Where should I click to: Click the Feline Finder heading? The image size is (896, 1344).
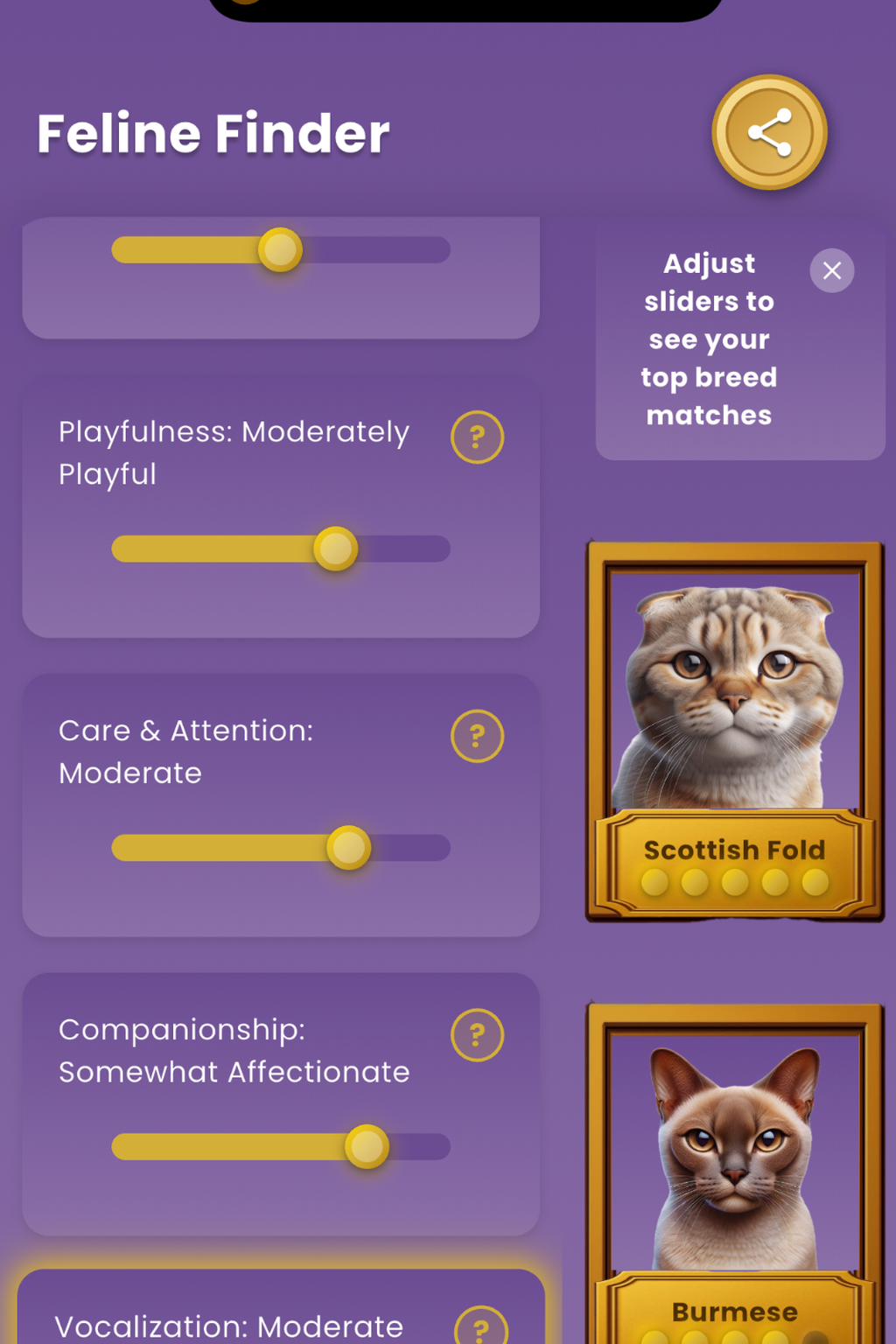click(x=213, y=133)
